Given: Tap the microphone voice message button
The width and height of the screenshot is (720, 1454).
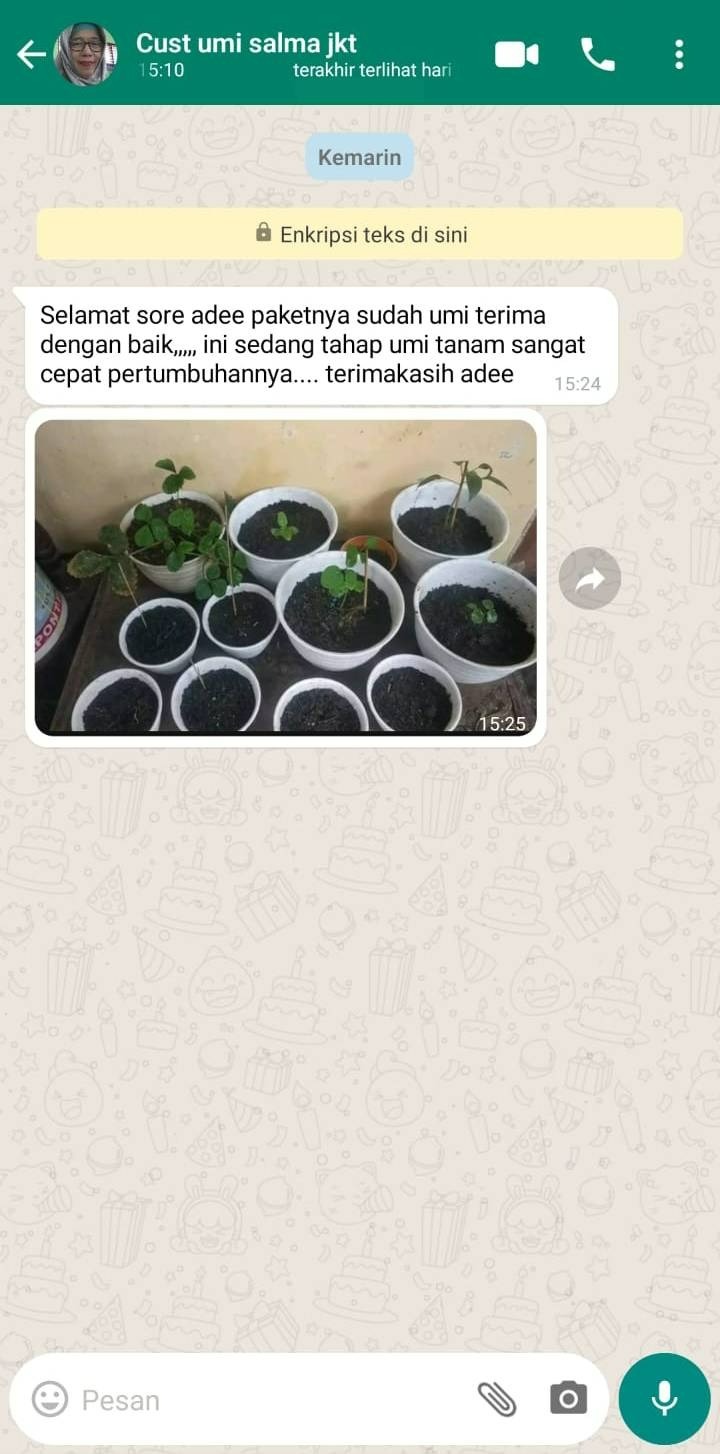Looking at the screenshot, I should (664, 1399).
